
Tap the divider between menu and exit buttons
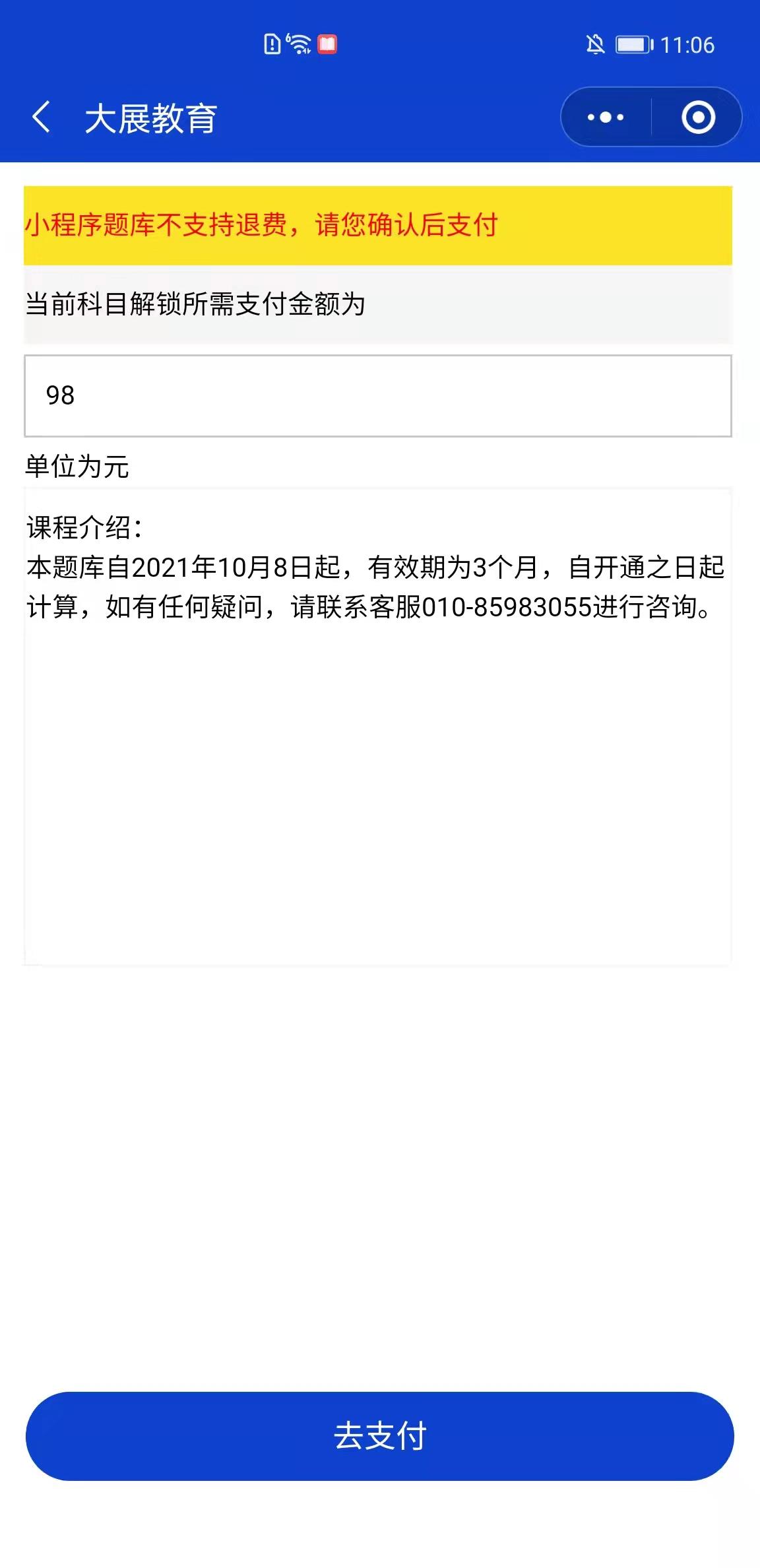[x=650, y=116]
